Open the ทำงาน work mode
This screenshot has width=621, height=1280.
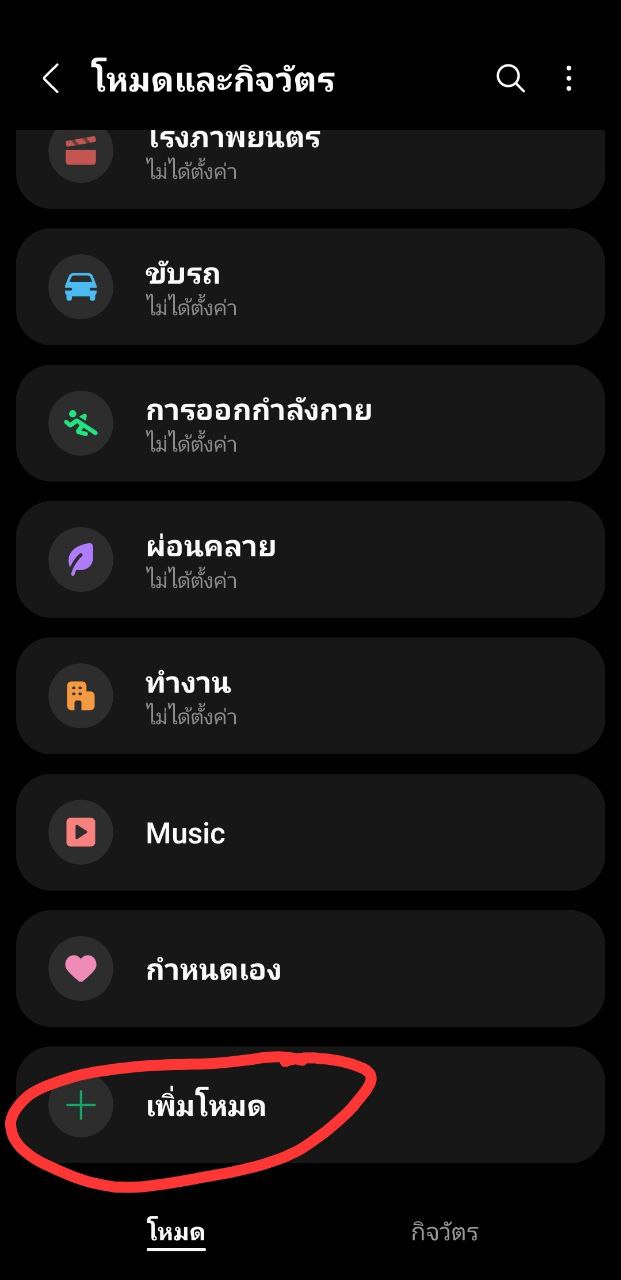tap(310, 696)
